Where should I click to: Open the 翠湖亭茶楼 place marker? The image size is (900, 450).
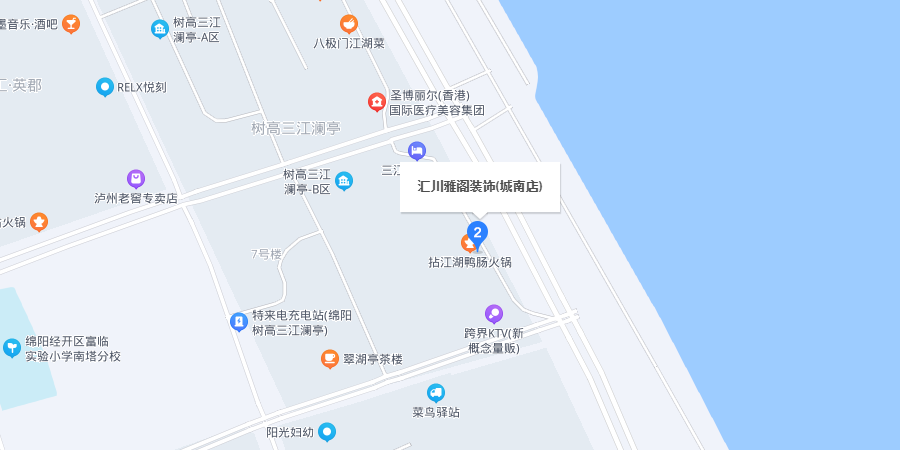tap(330, 358)
